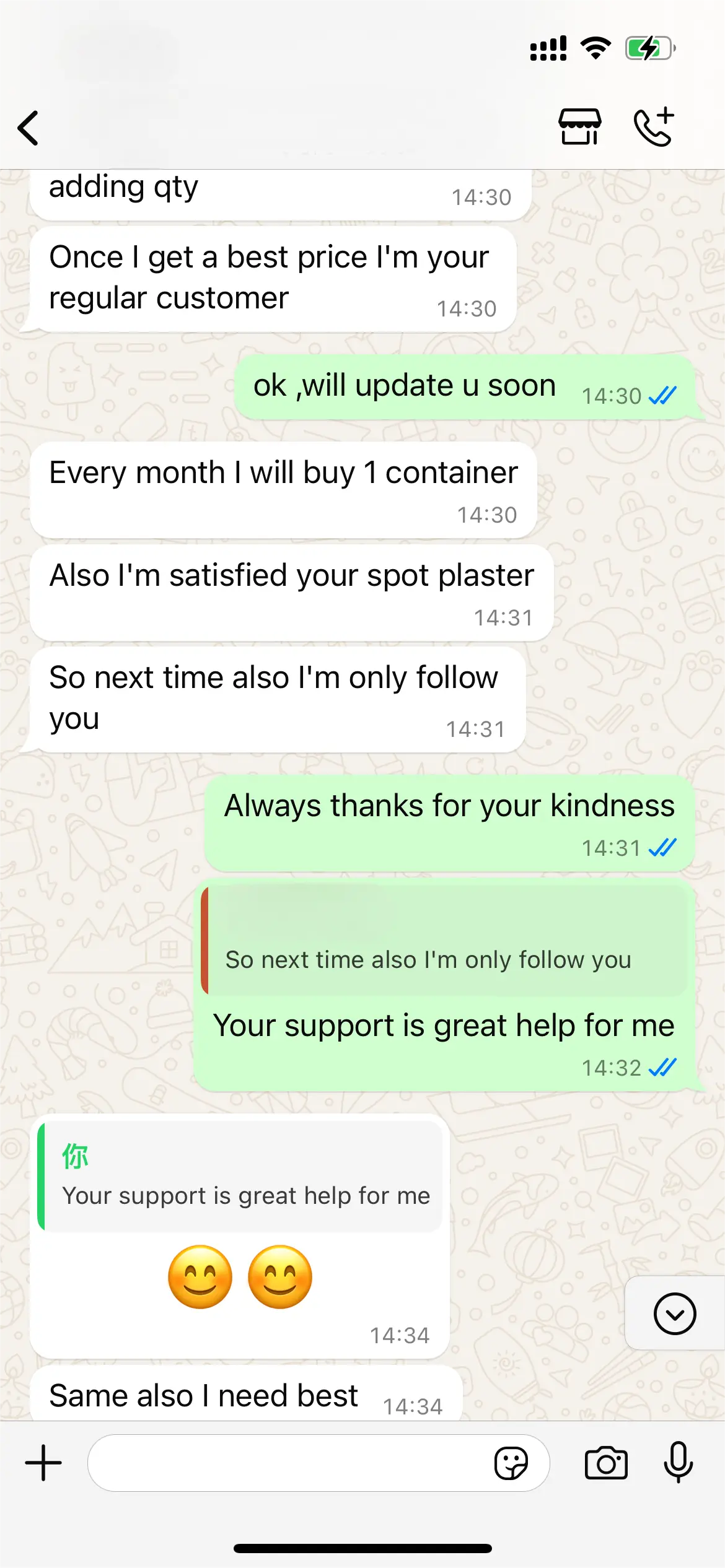Tap the microphone voice message icon

point(679,1462)
